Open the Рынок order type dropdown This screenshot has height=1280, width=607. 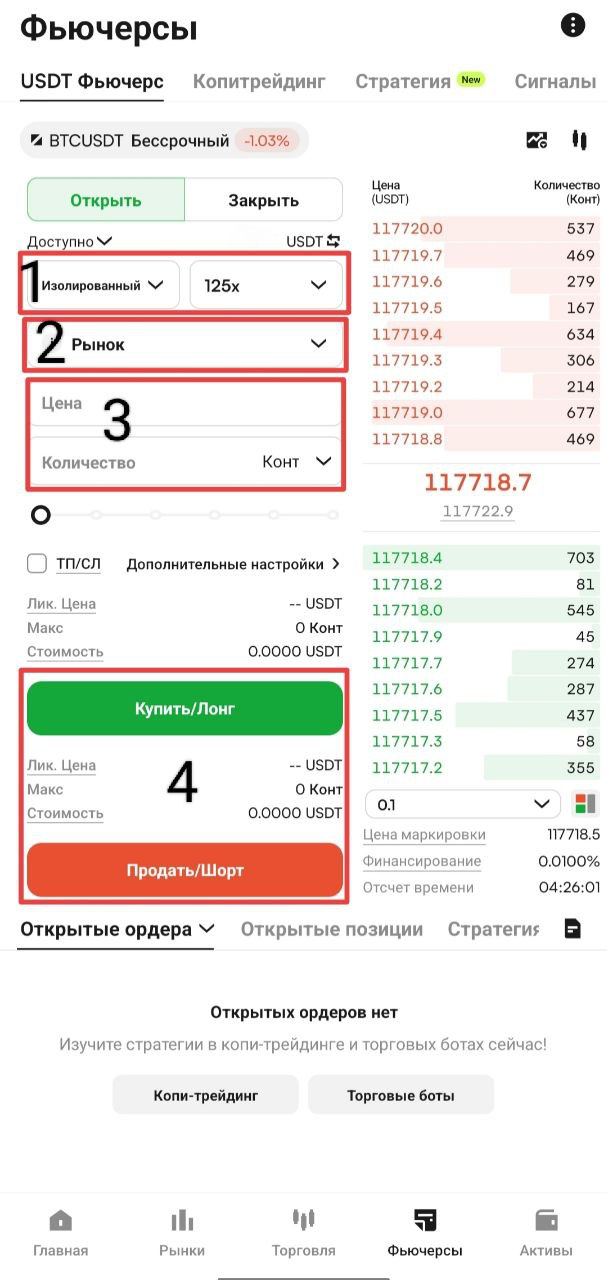click(x=186, y=344)
